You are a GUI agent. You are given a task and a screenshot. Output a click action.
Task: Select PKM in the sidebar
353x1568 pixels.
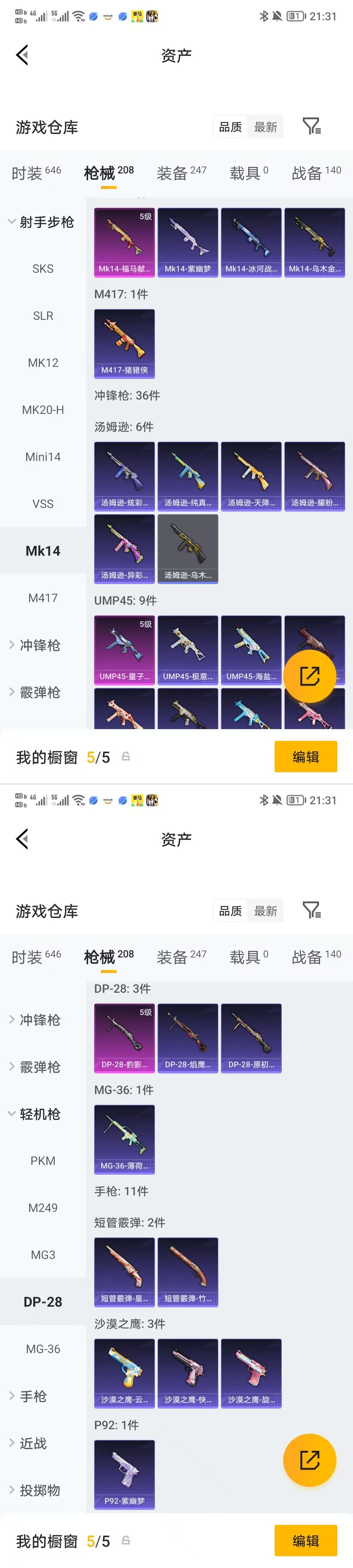coord(42,1160)
